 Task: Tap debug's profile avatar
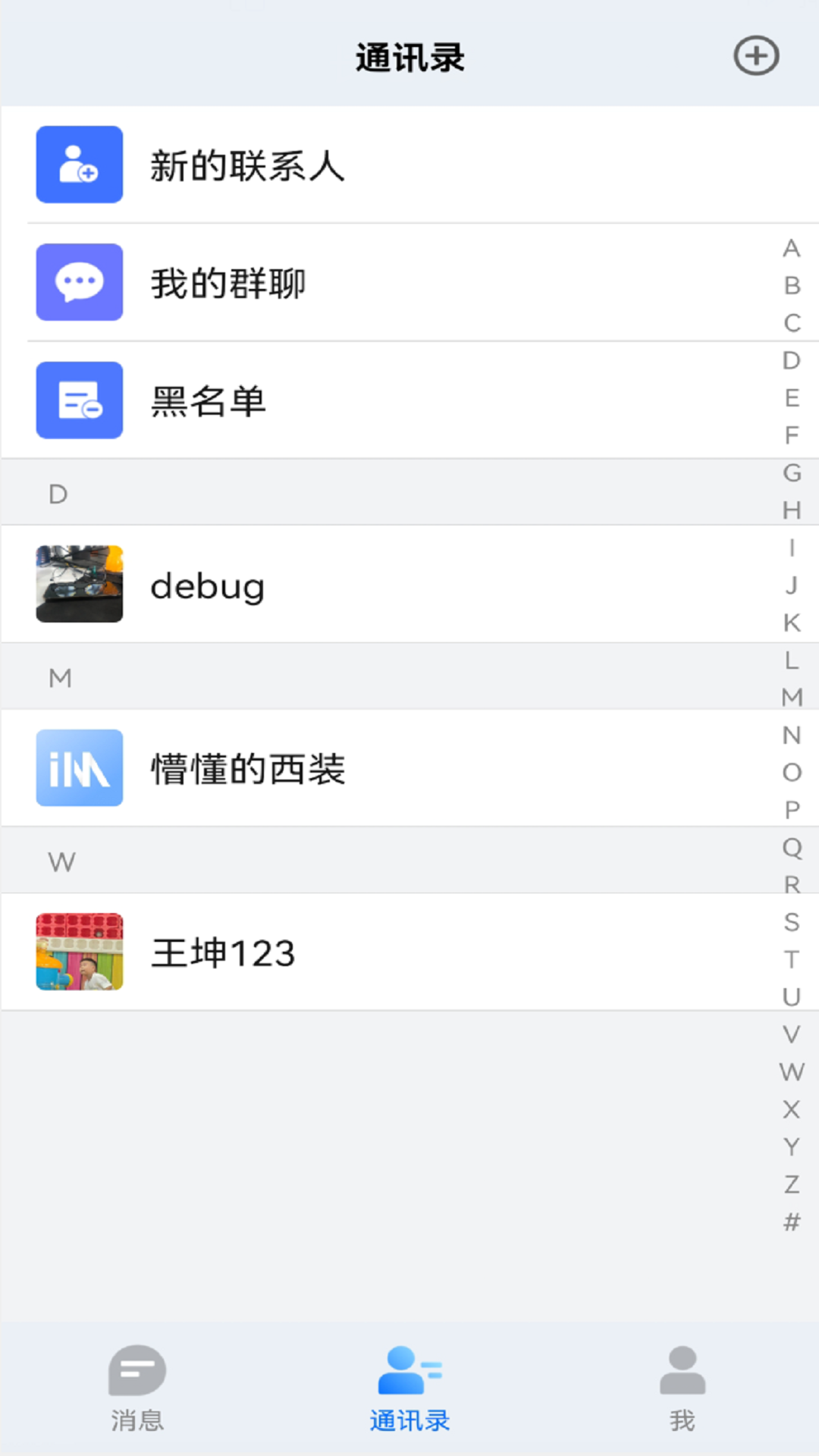(79, 584)
